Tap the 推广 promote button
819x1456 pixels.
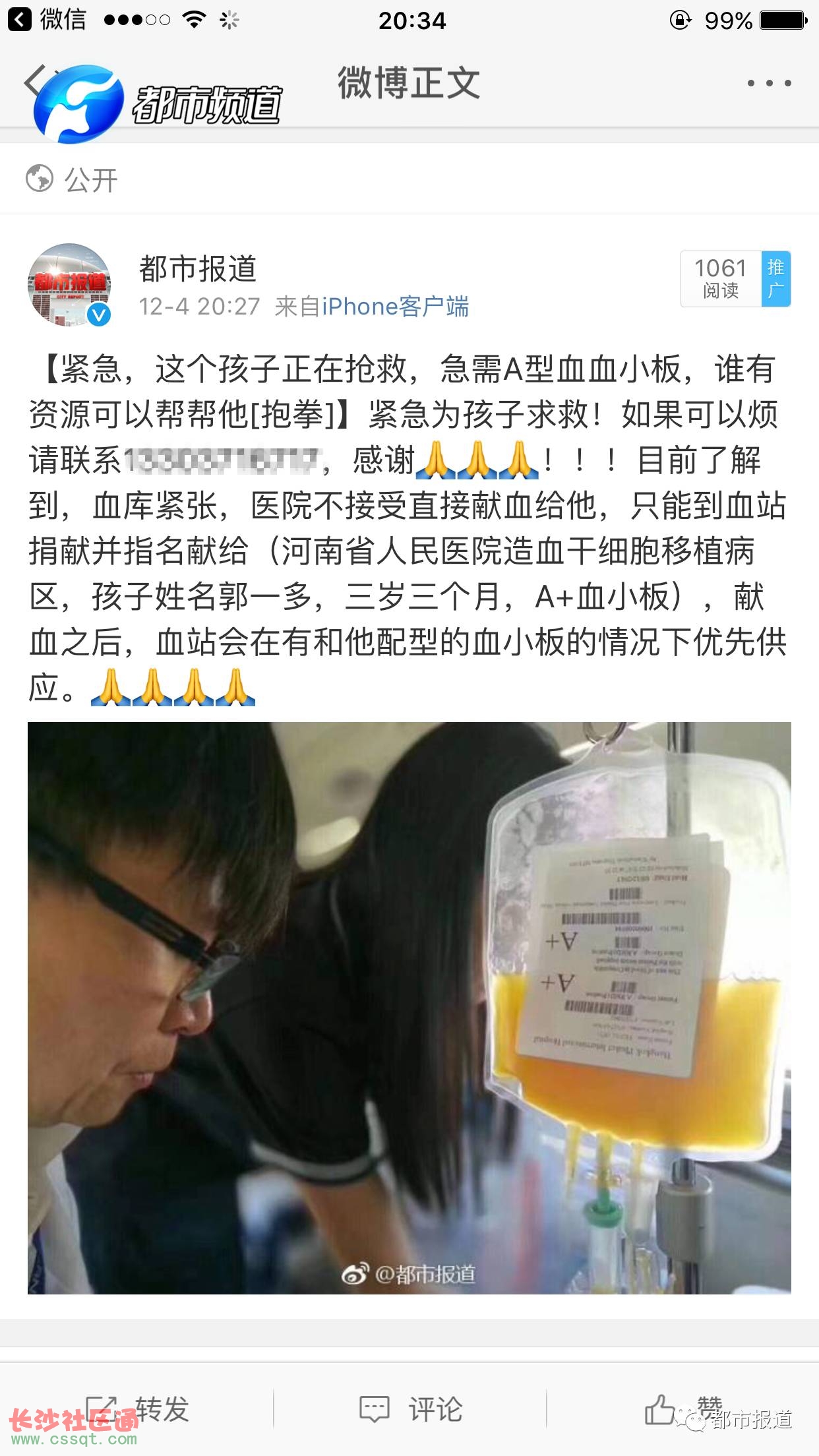(775, 279)
